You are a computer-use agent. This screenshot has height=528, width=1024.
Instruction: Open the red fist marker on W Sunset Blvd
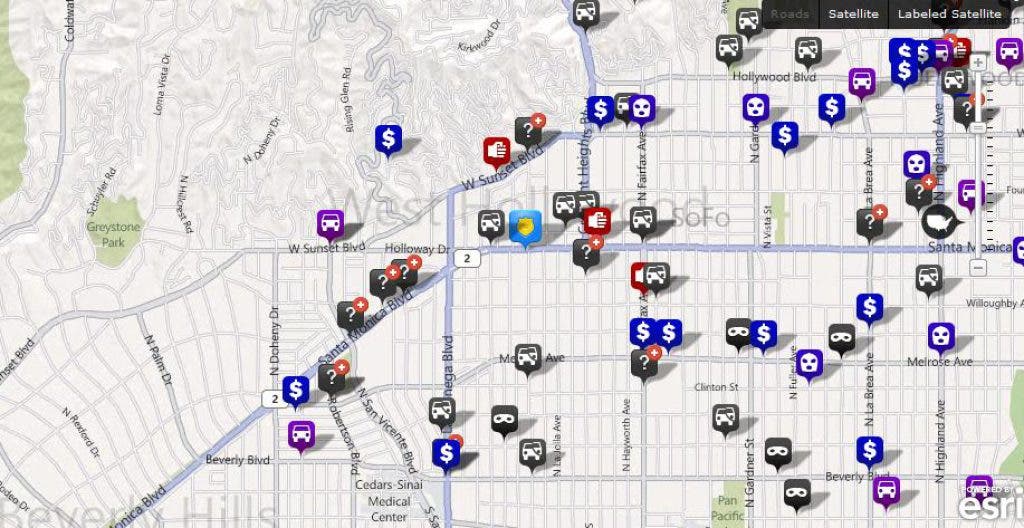[497, 150]
